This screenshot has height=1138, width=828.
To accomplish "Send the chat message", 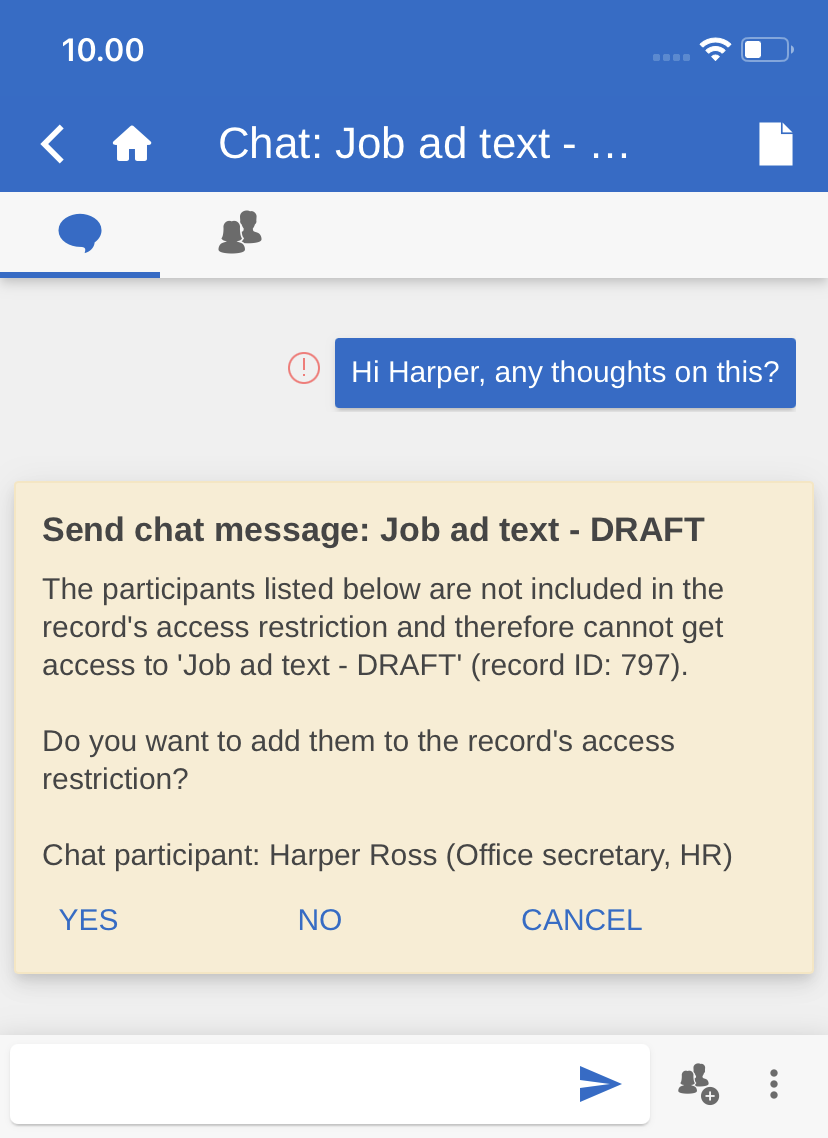I will (x=600, y=1084).
